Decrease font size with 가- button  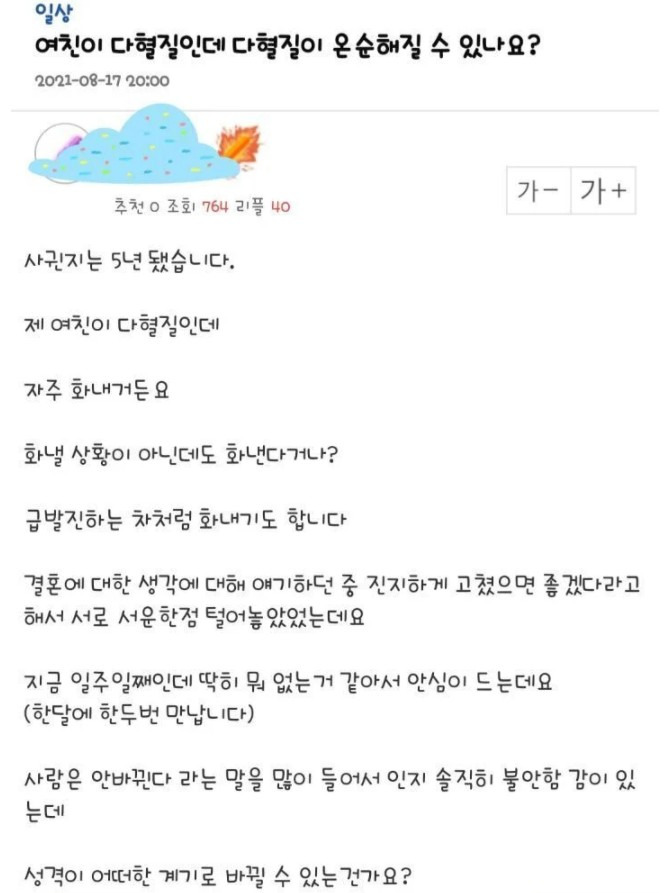coord(538,191)
